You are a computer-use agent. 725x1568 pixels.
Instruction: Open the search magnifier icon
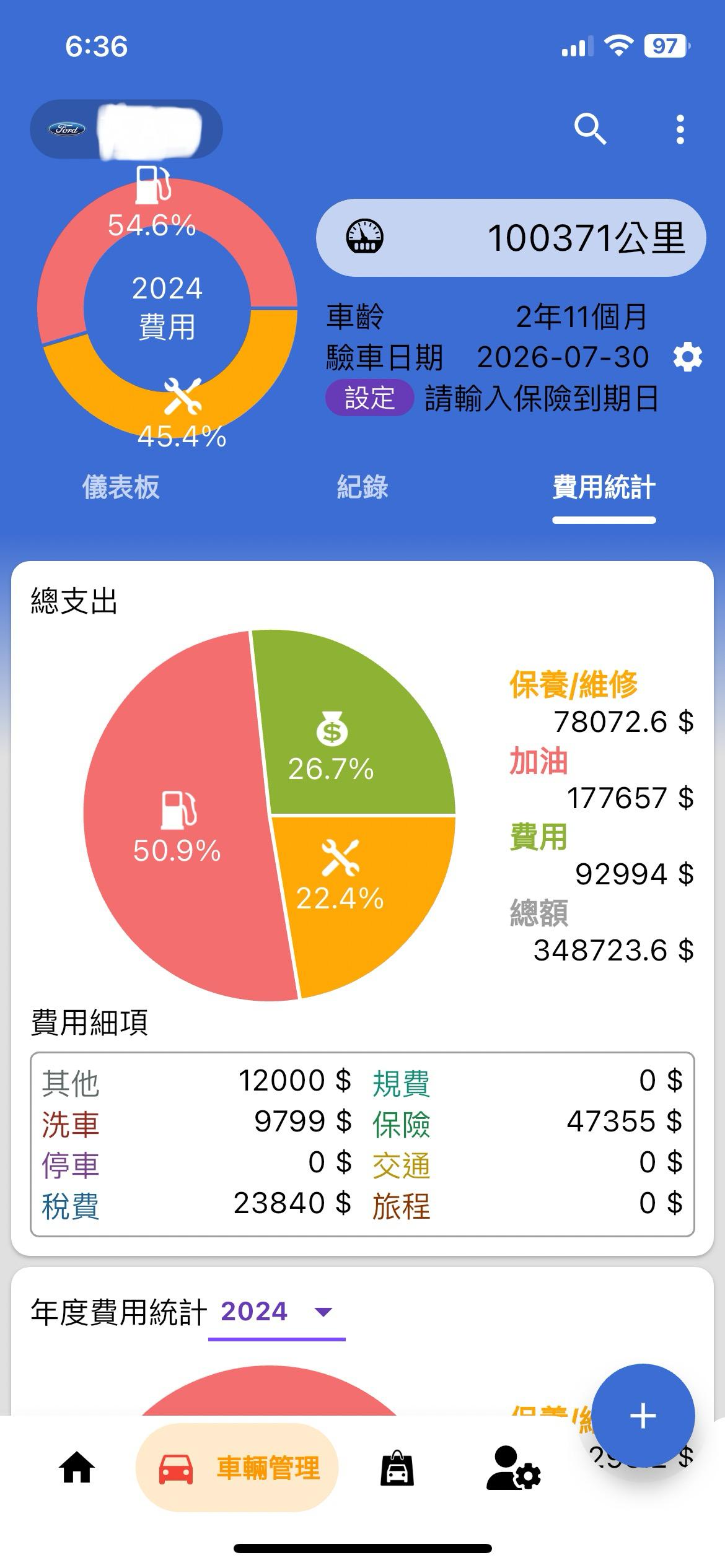point(589,129)
